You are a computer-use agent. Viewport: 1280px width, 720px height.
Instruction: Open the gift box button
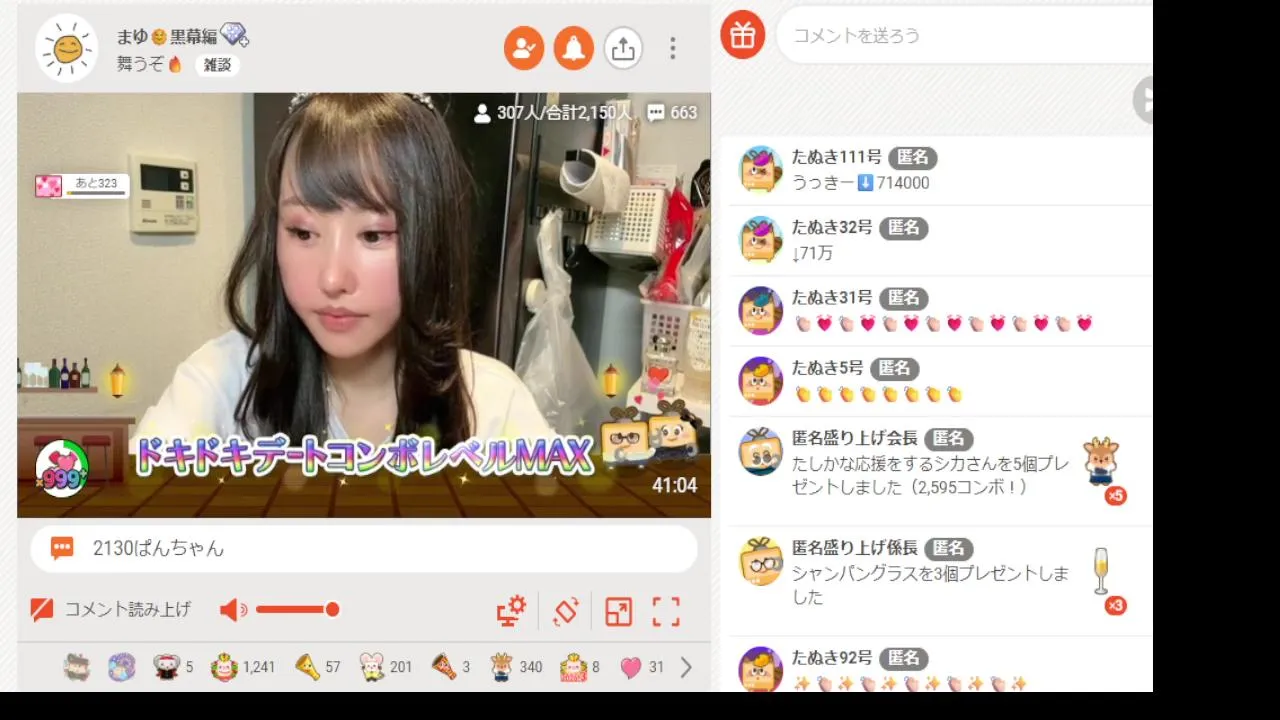click(742, 35)
